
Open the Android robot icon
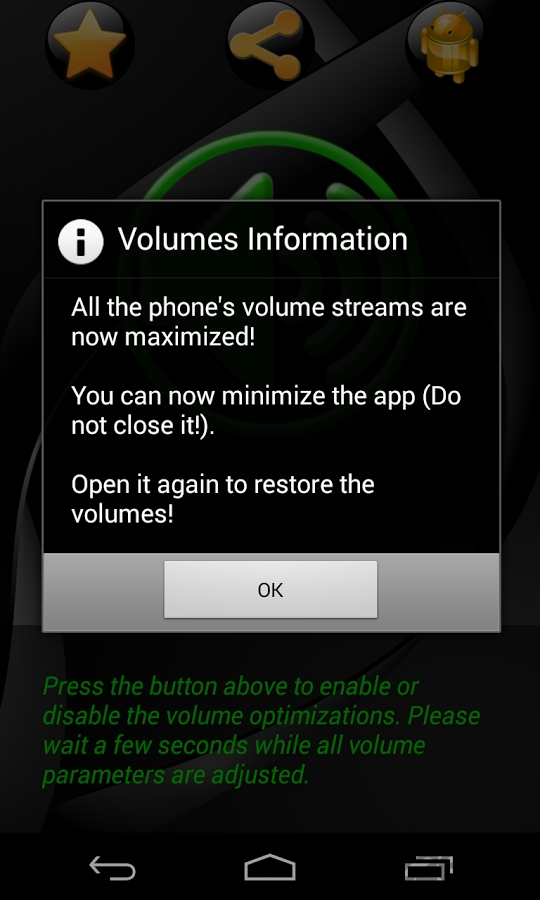click(449, 44)
